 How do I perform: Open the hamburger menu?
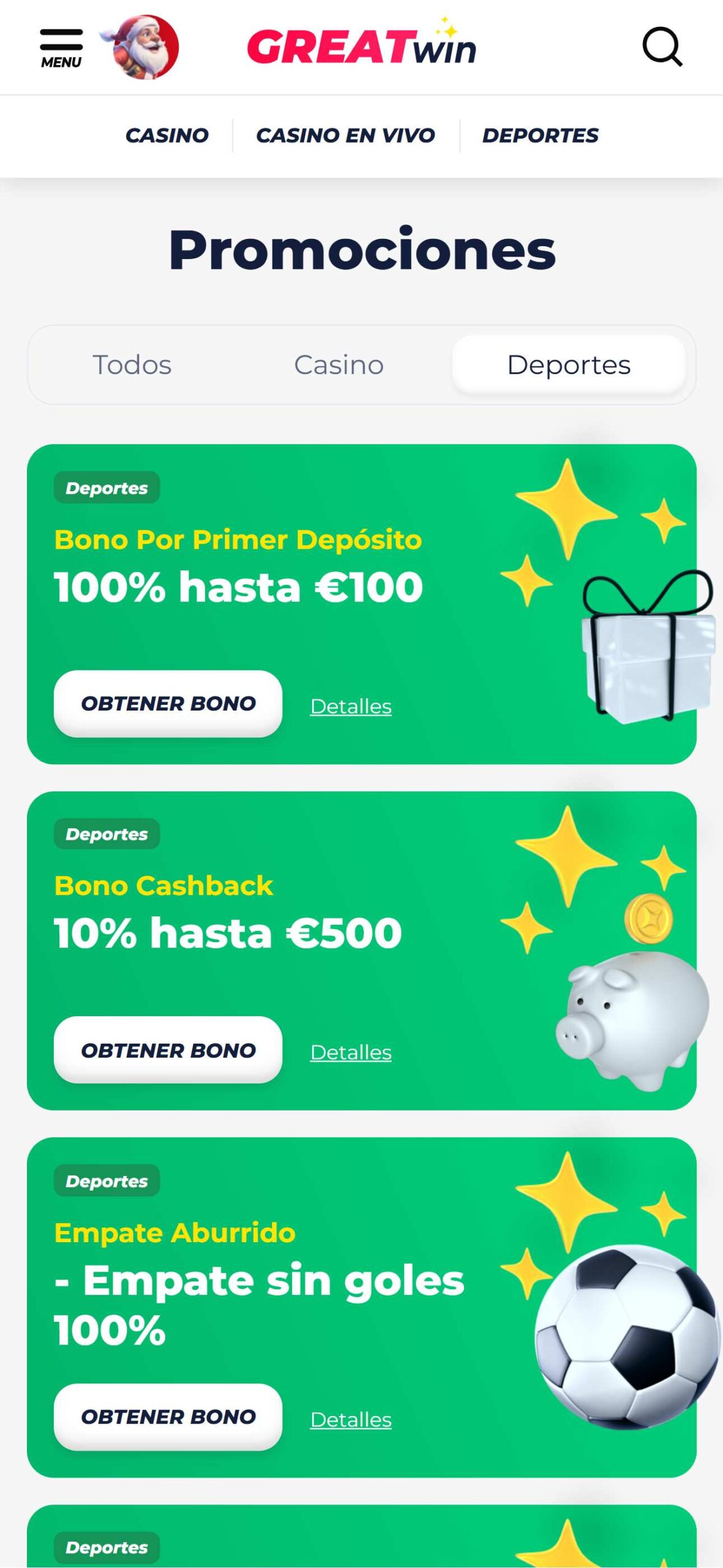click(x=61, y=48)
